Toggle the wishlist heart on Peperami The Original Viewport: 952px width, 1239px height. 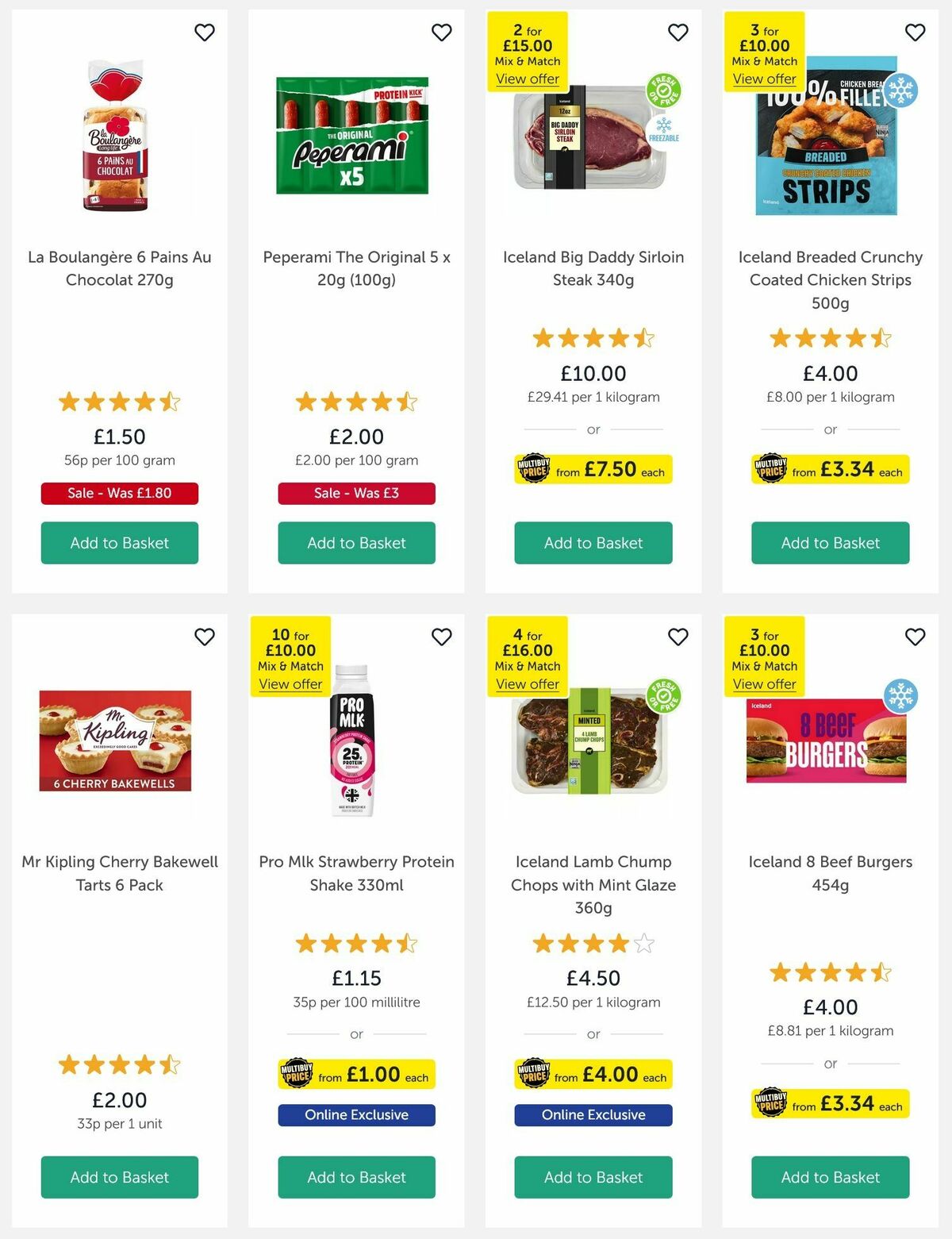pos(442,33)
